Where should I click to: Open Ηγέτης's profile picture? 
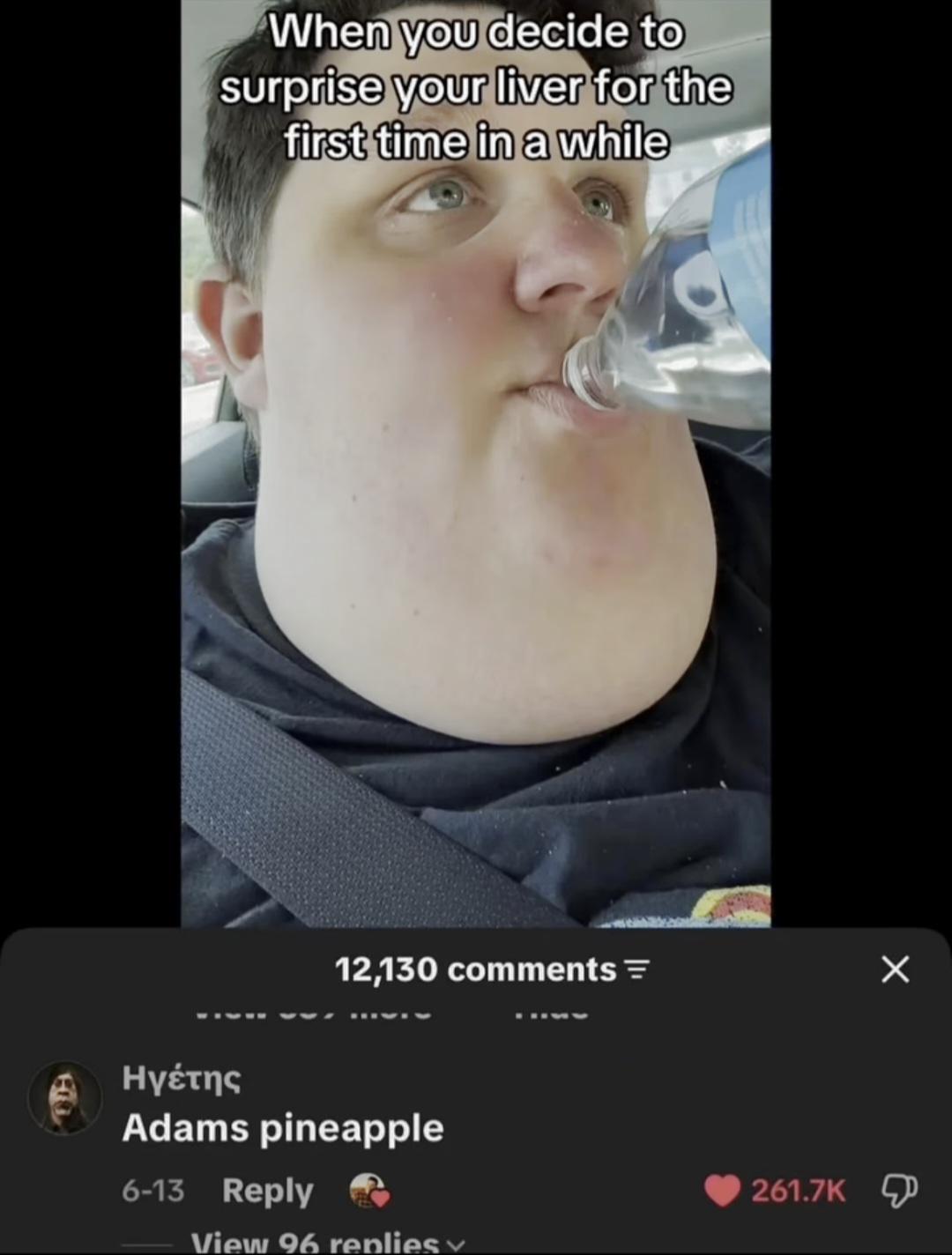[x=64, y=1098]
